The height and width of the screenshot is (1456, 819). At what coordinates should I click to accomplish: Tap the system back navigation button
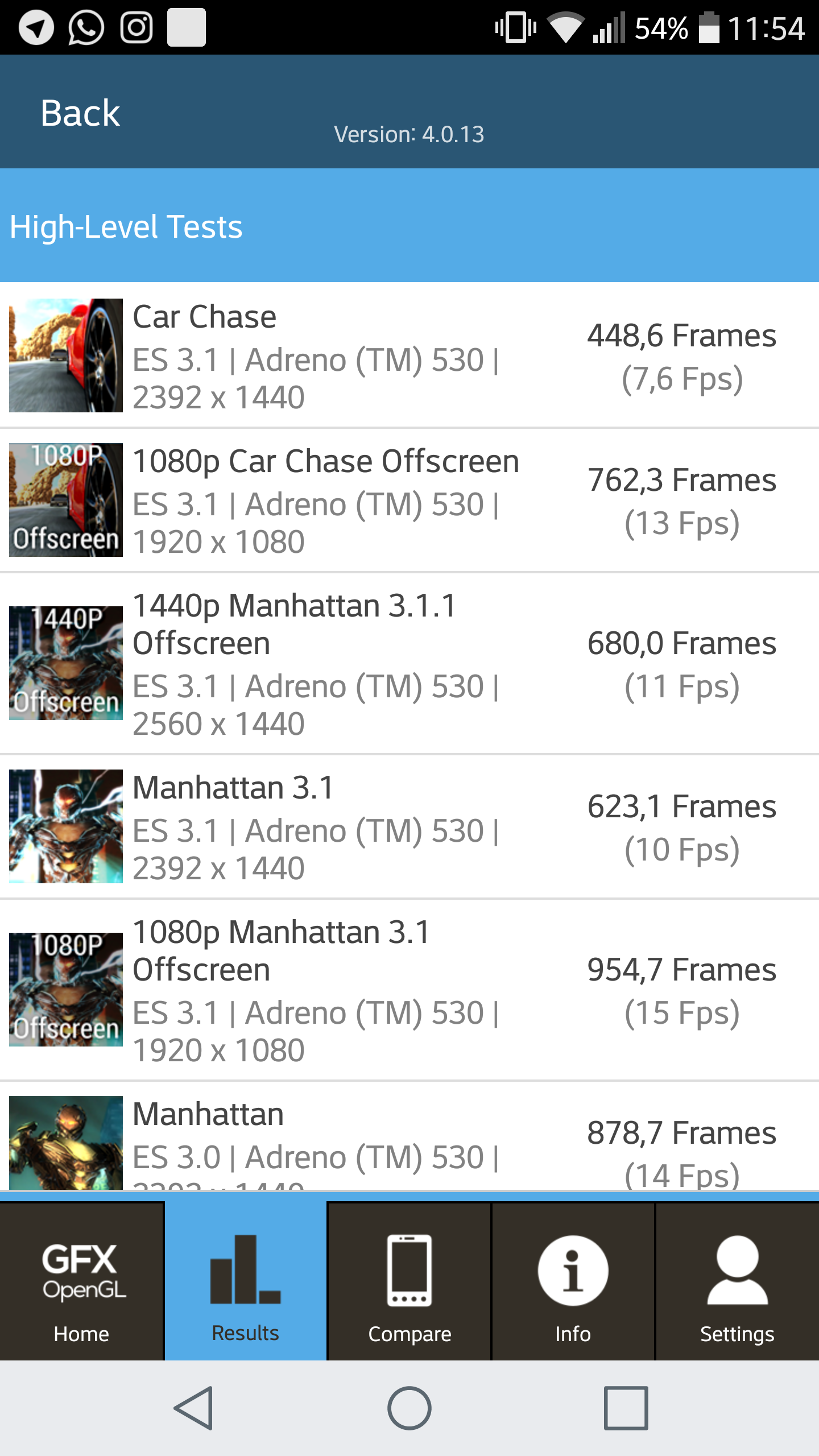click(194, 1408)
